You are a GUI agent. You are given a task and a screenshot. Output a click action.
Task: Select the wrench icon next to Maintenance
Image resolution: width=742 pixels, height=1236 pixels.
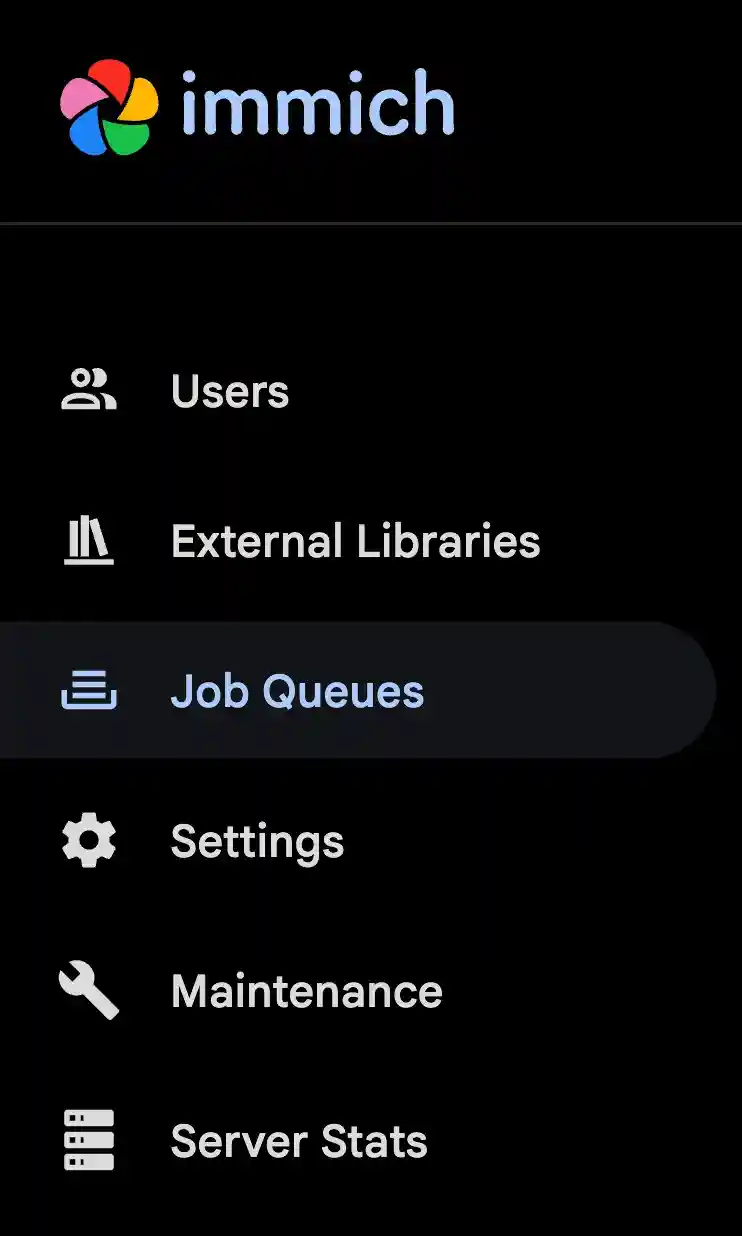tap(90, 991)
